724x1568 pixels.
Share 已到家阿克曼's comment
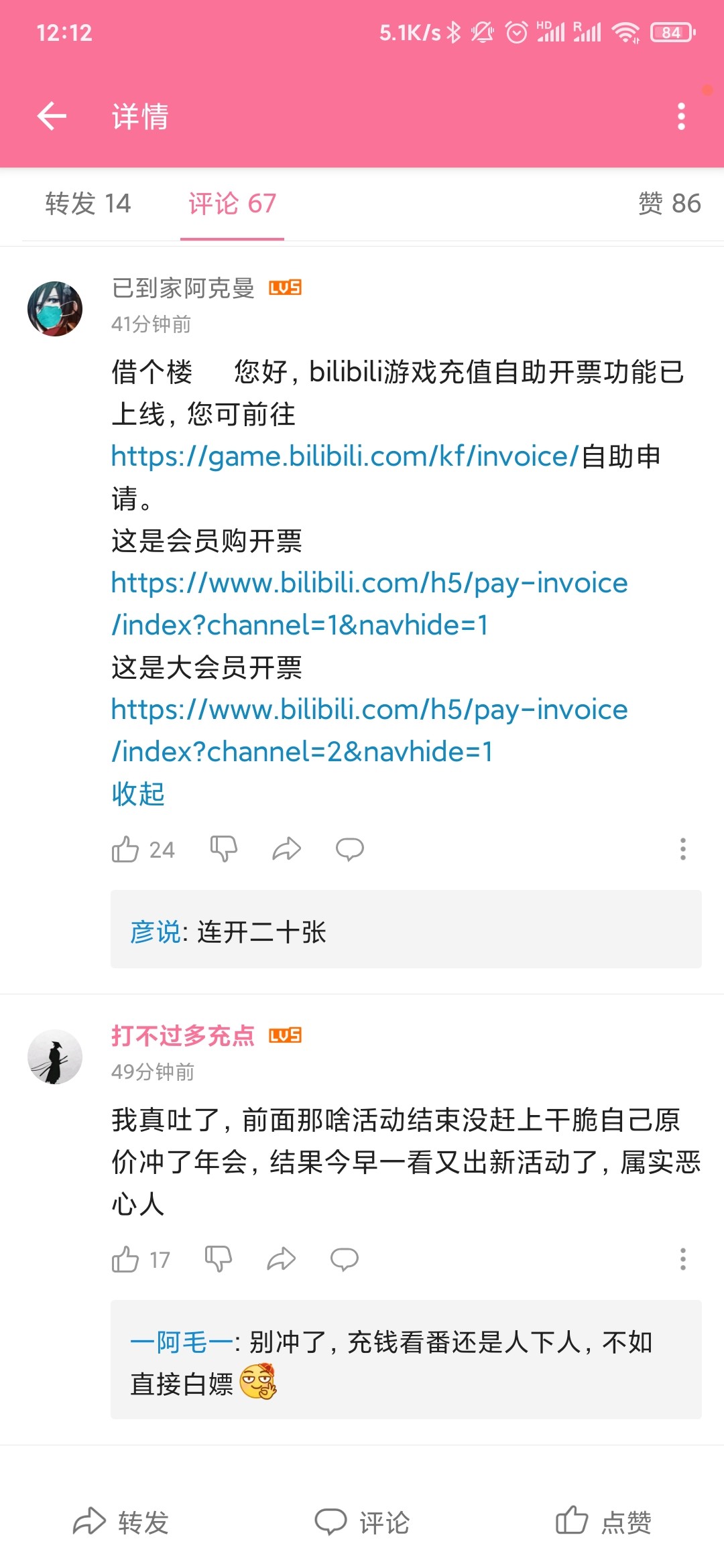tap(286, 850)
